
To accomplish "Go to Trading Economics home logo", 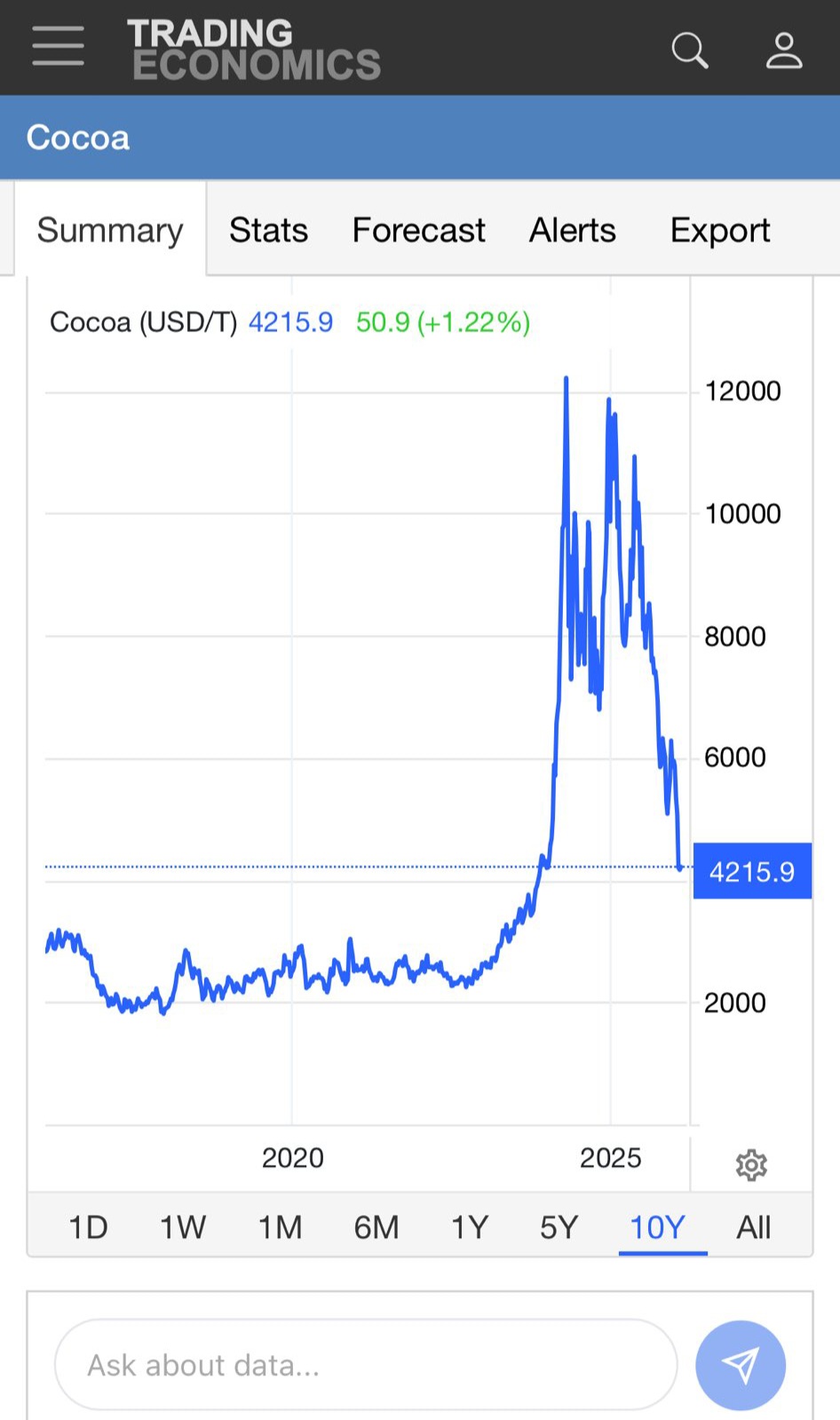I will point(254,50).
